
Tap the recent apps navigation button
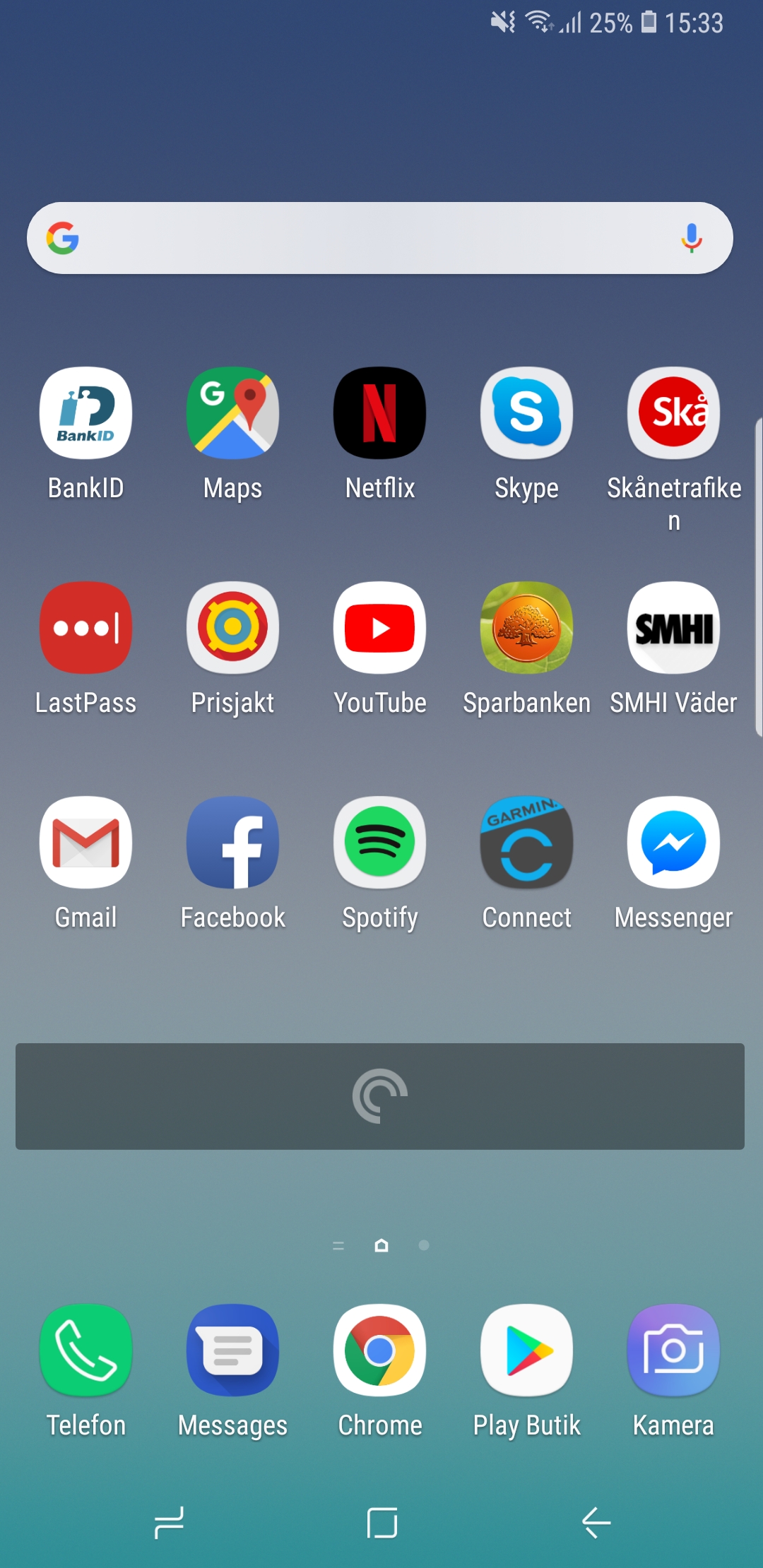coord(170,1522)
